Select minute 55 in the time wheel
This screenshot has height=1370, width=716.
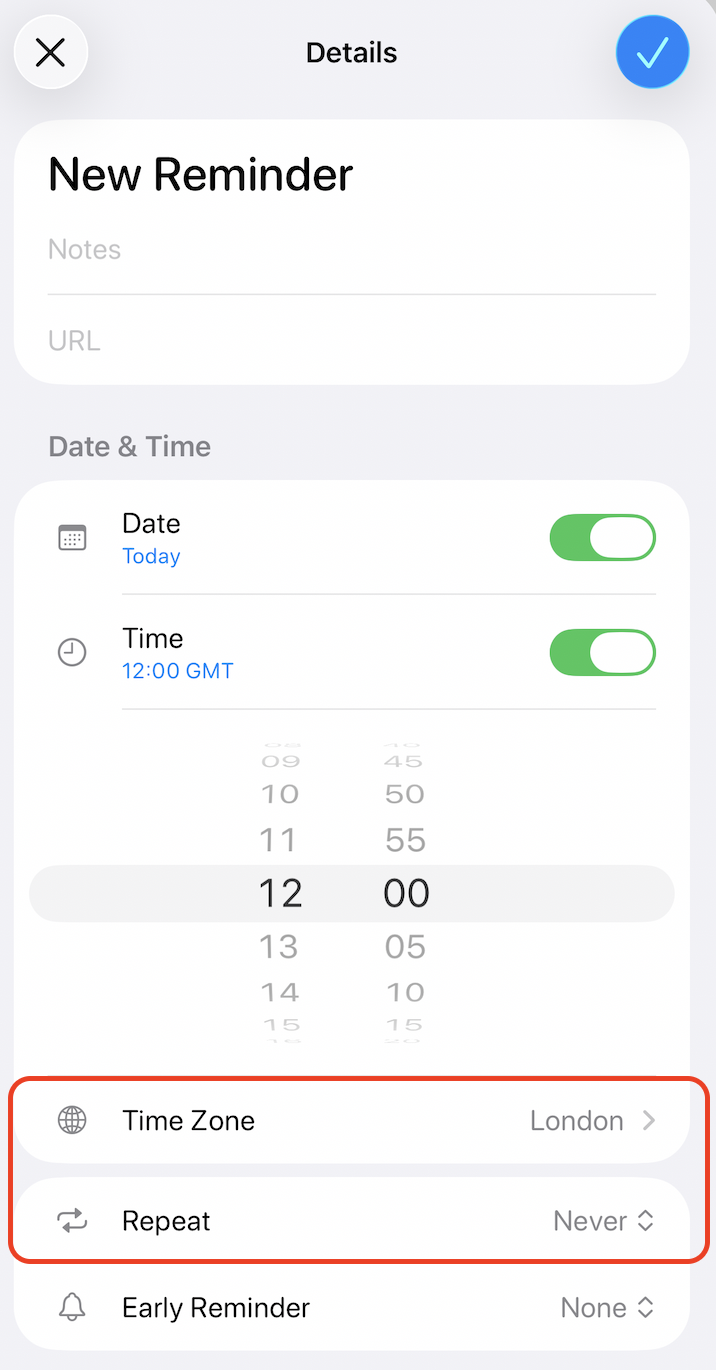point(405,840)
